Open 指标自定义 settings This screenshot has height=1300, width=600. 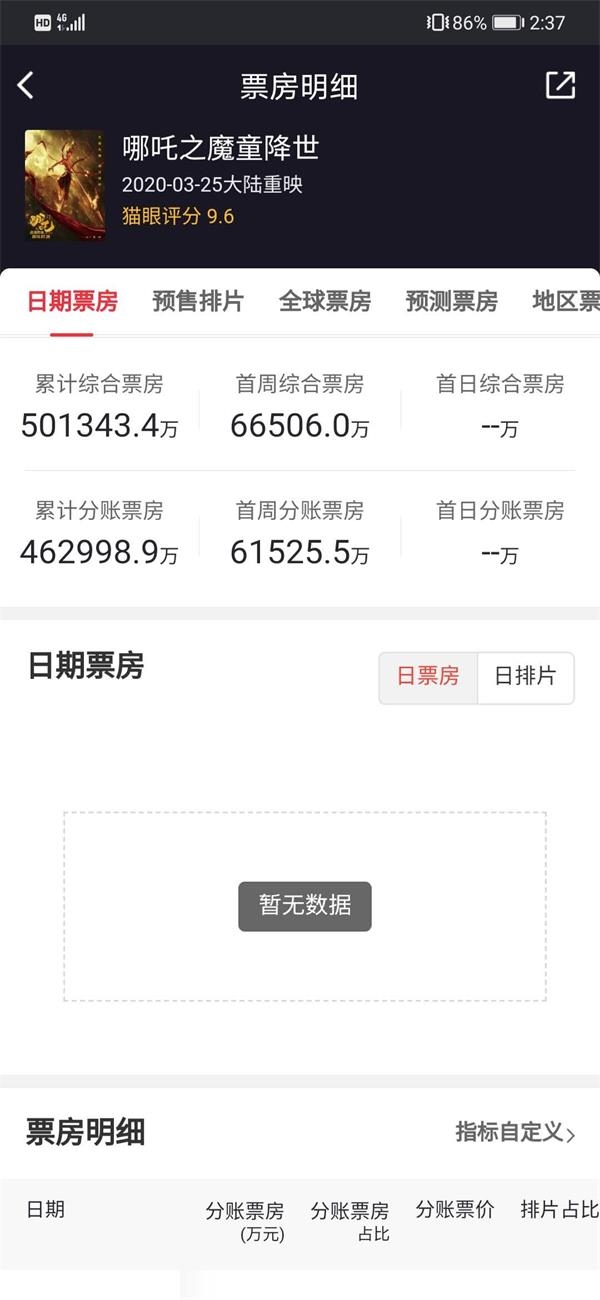pos(515,1132)
